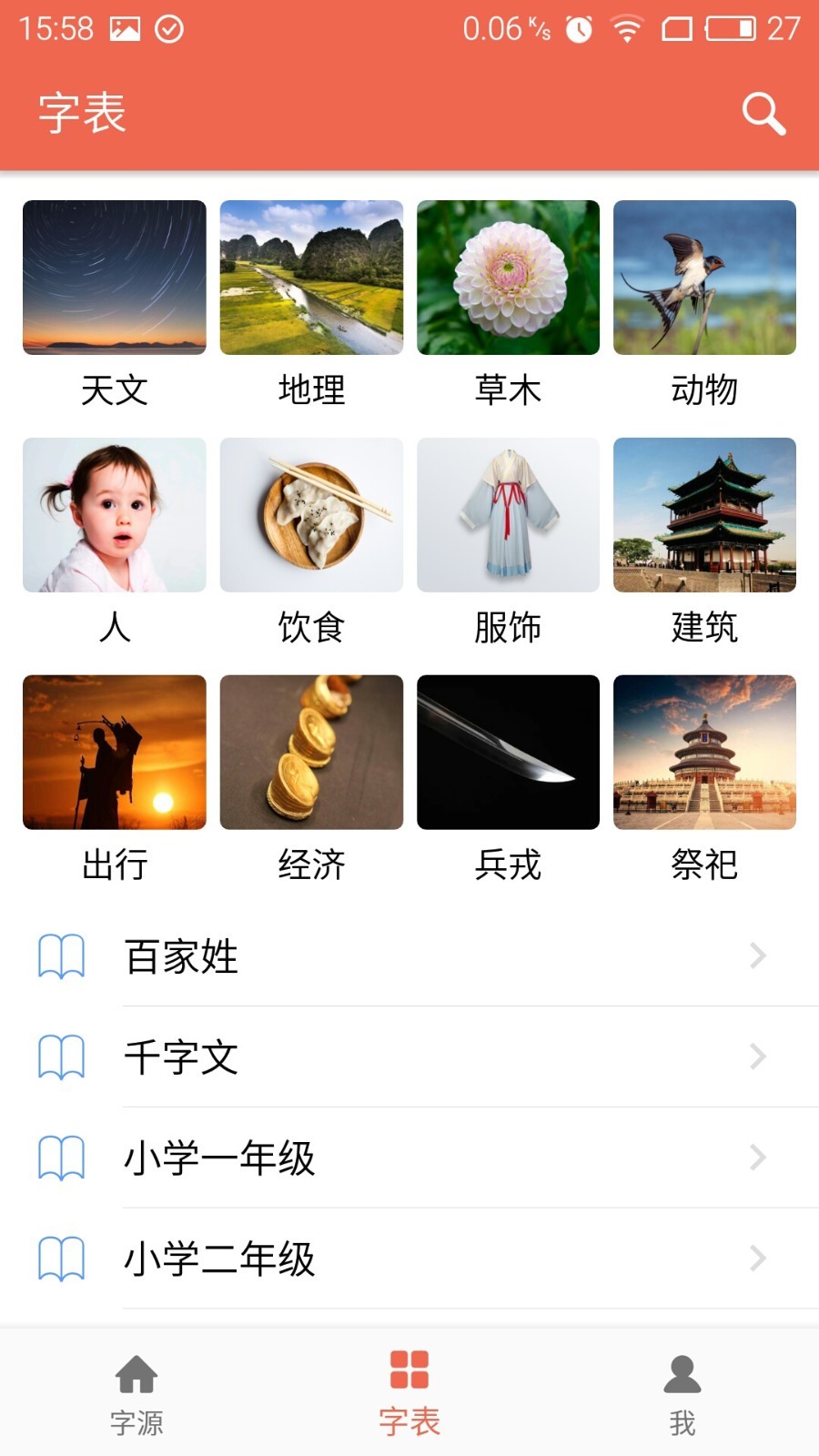Open the 百家姓 list row

(409, 956)
